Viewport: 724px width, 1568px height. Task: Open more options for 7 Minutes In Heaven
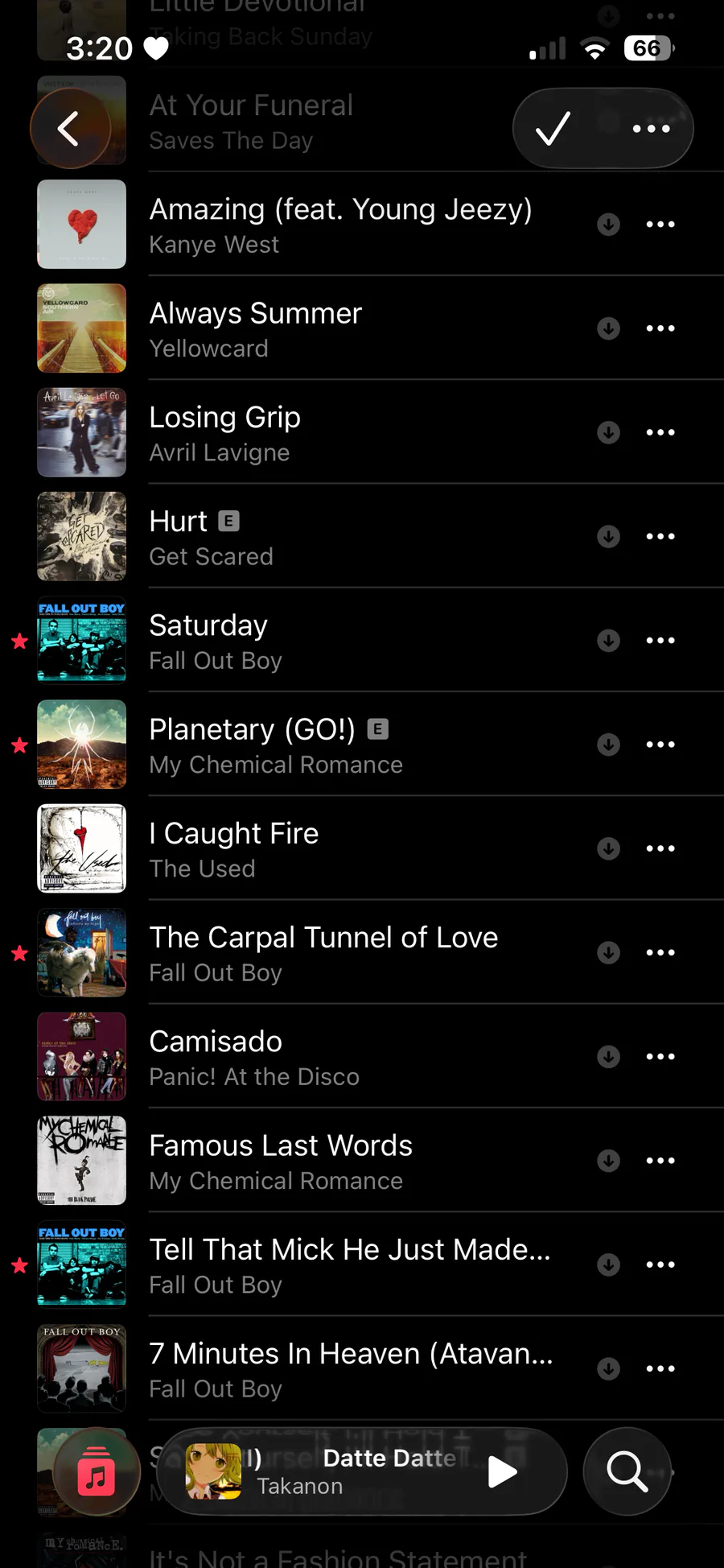point(660,1368)
